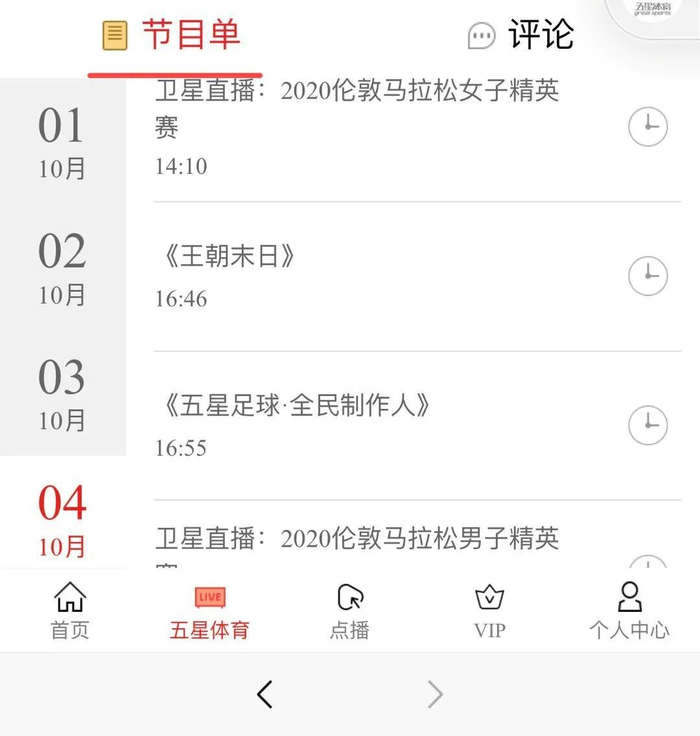
Task: Choose the 02 10月 date
Action: pos(62,268)
